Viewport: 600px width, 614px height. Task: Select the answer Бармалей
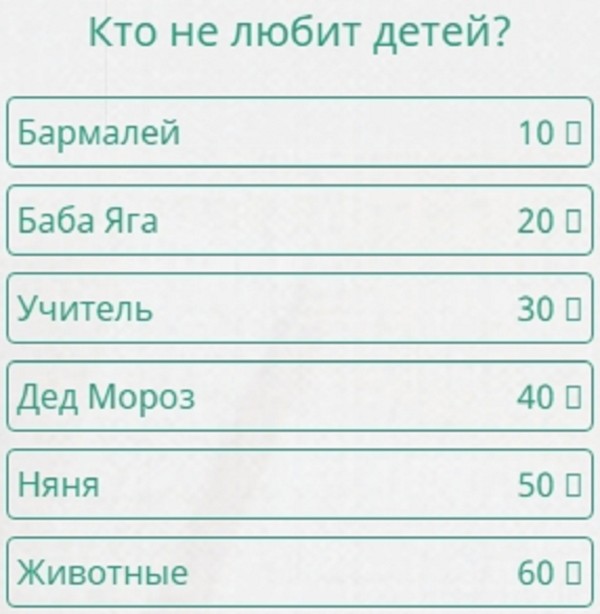click(300, 132)
